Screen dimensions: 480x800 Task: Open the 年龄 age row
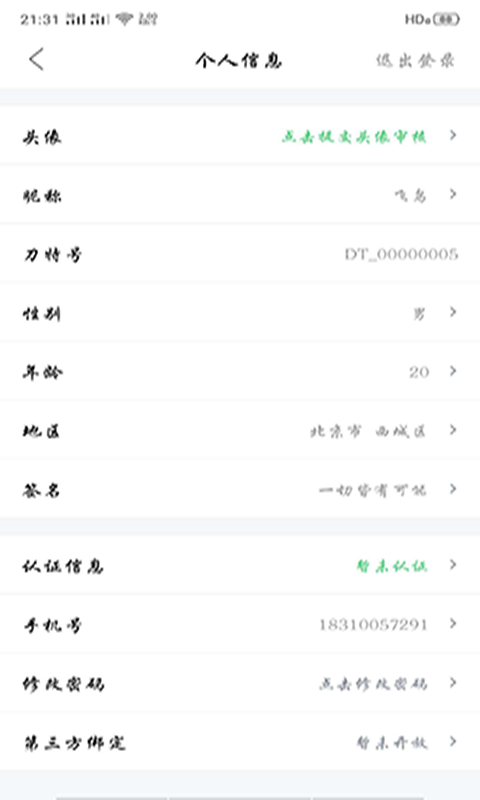tap(240, 371)
